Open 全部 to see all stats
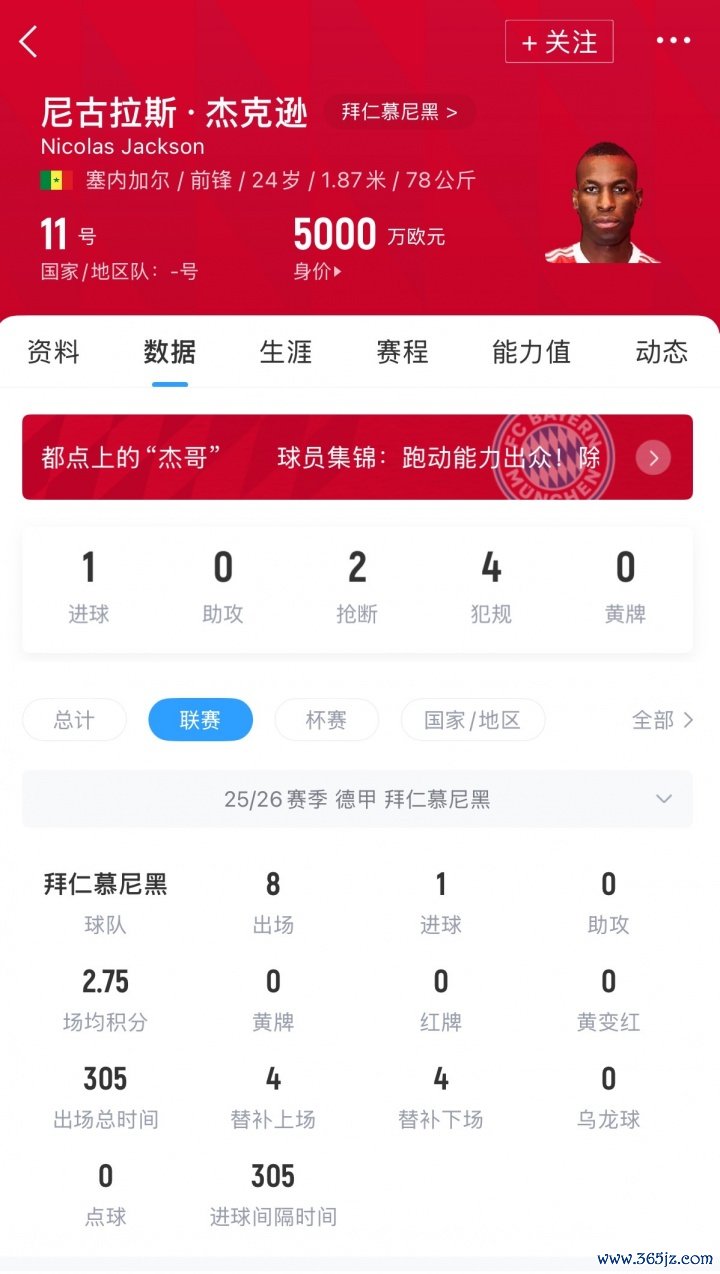Viewport: 720px width, 1274px height. click(x=662, y=720)
